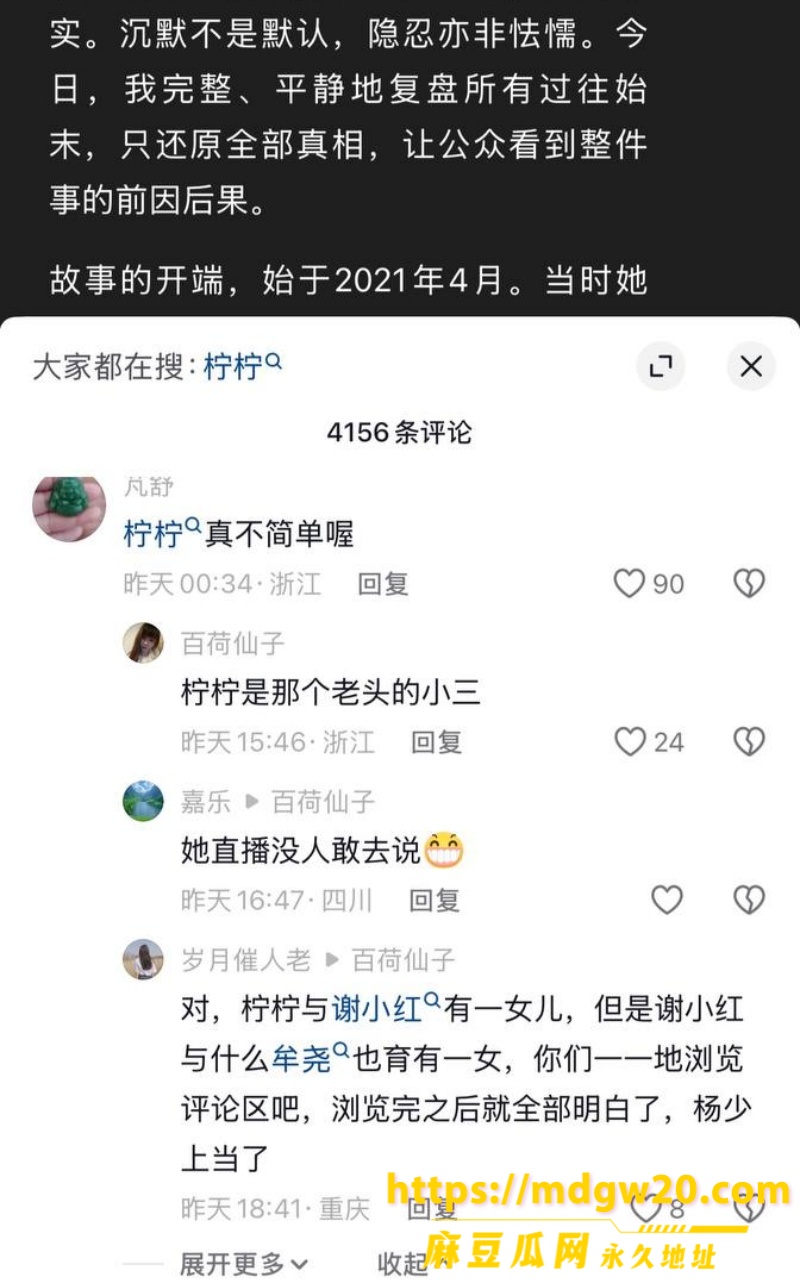Dislike 凡舒's comment
The image size is (800, 1280).
(749, 583)
